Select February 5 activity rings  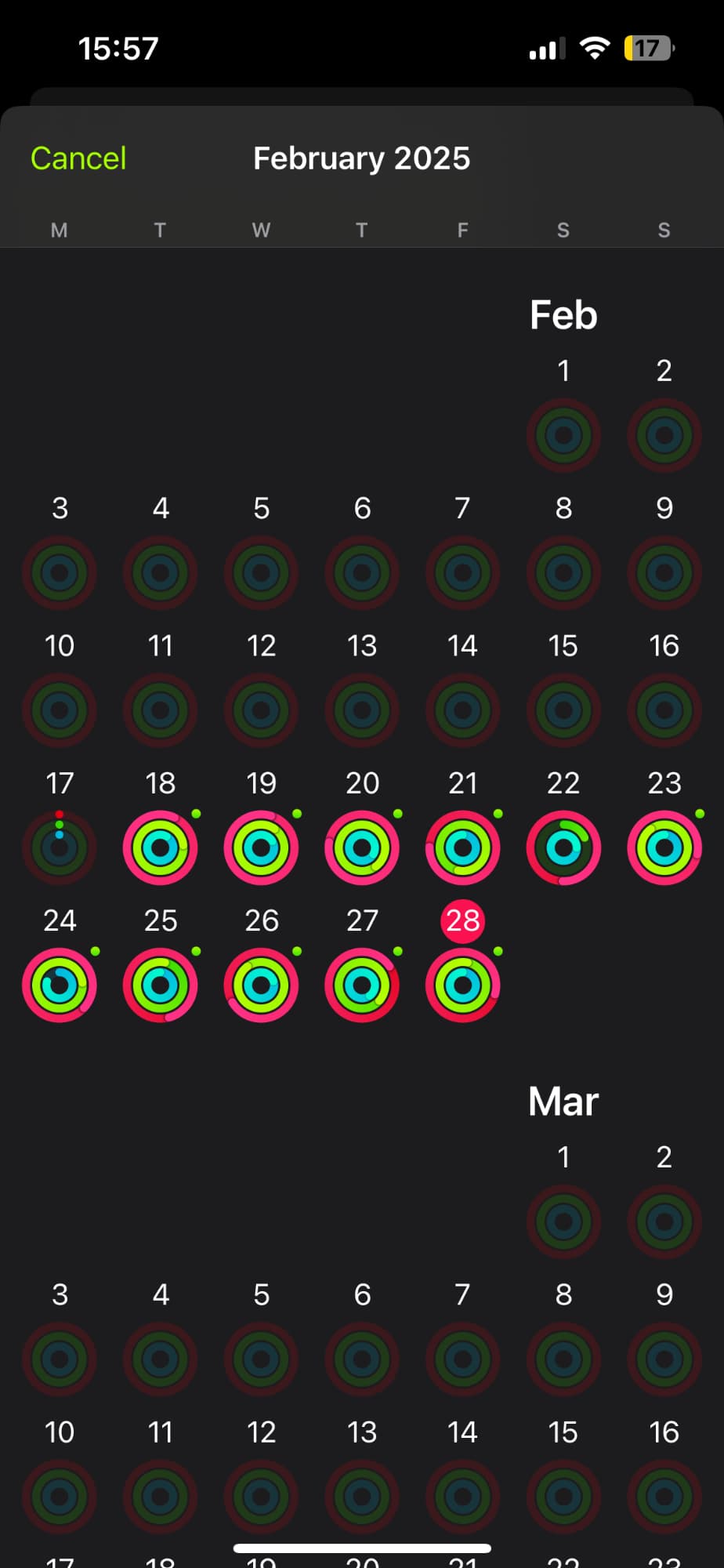[261, 573]
